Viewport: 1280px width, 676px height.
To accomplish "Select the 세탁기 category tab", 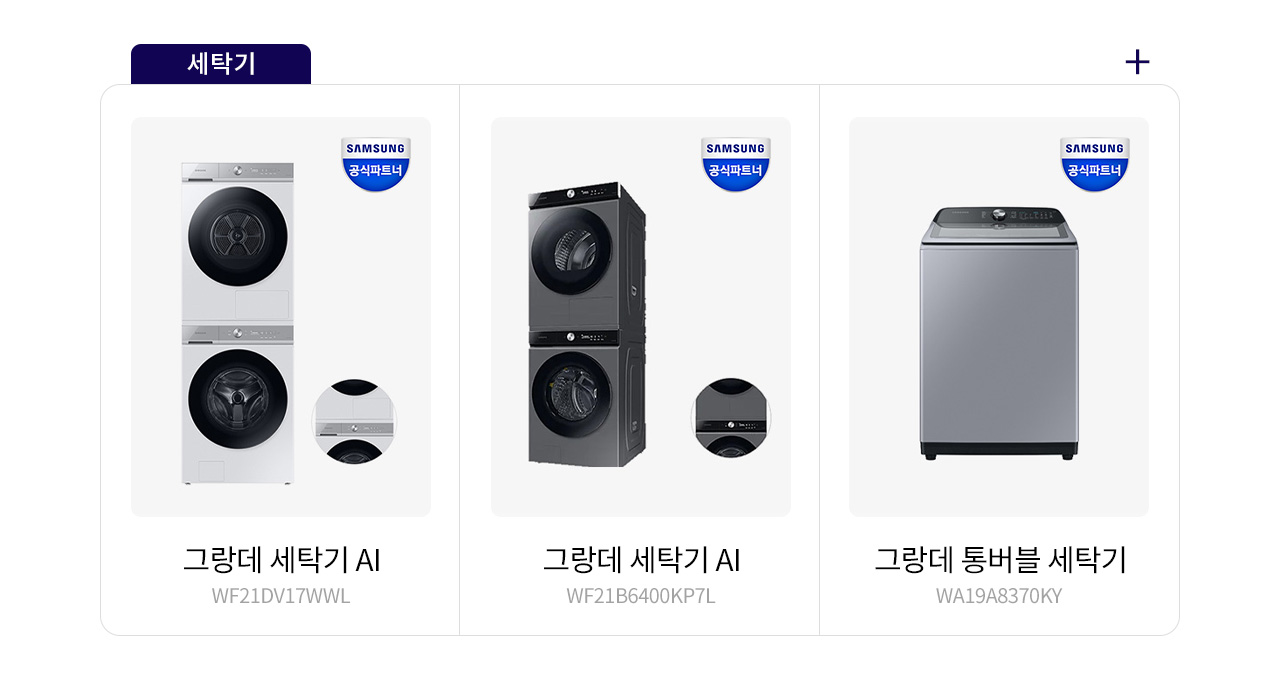I will pyautogui.click(x=221, y=64).
